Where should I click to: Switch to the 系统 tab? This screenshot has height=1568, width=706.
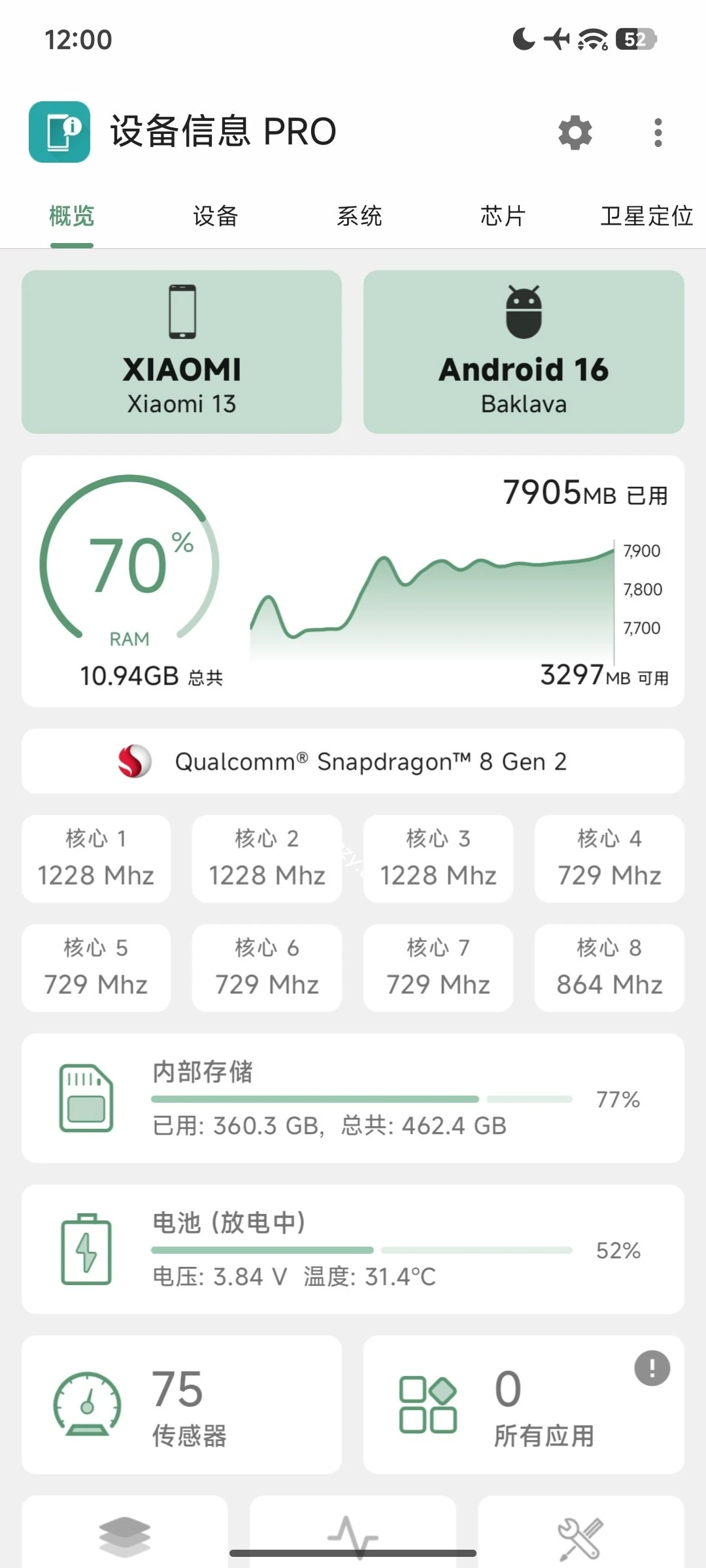tap(359, 216)
